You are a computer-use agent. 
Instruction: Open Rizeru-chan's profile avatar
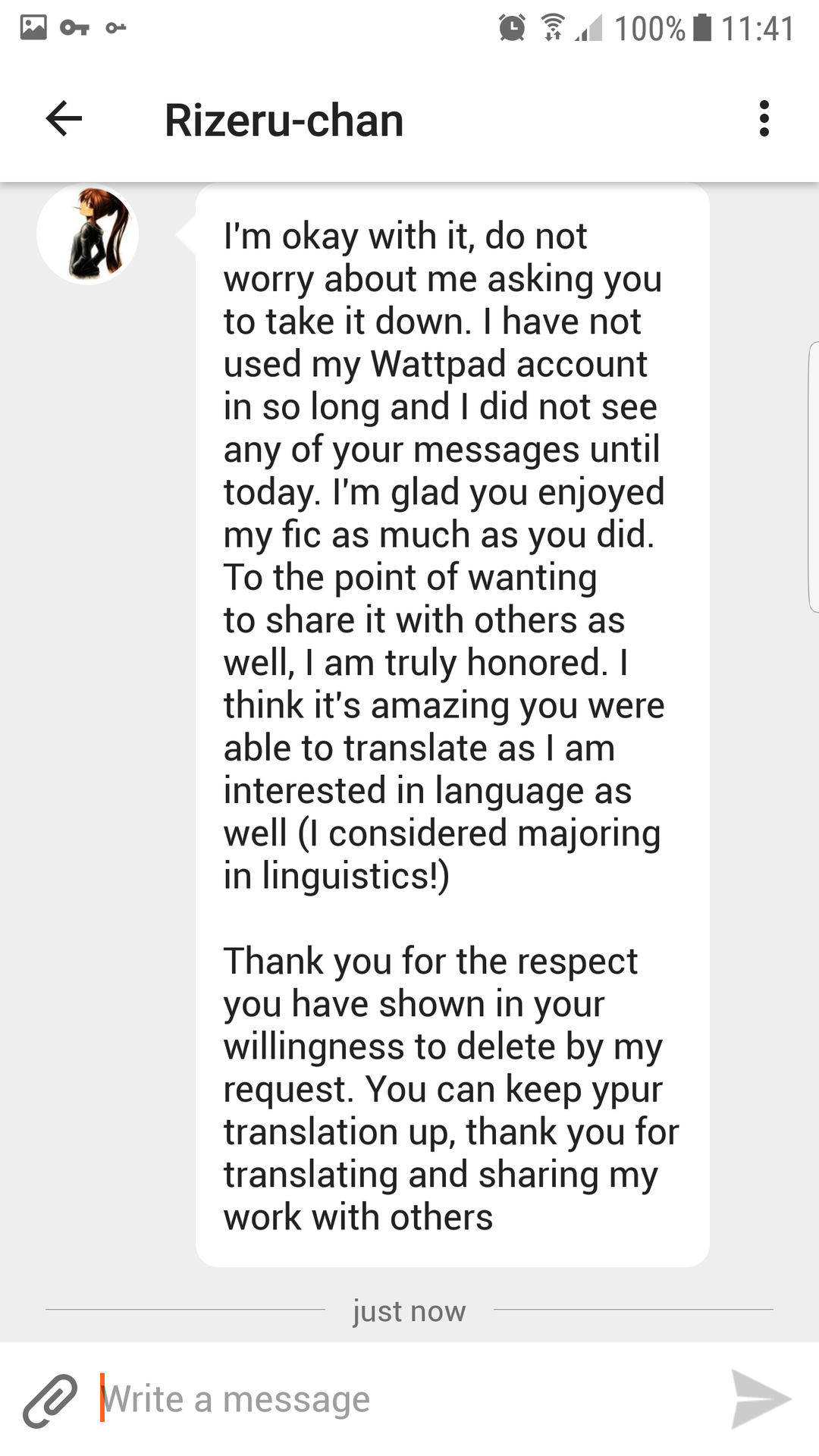coord(88,234)
